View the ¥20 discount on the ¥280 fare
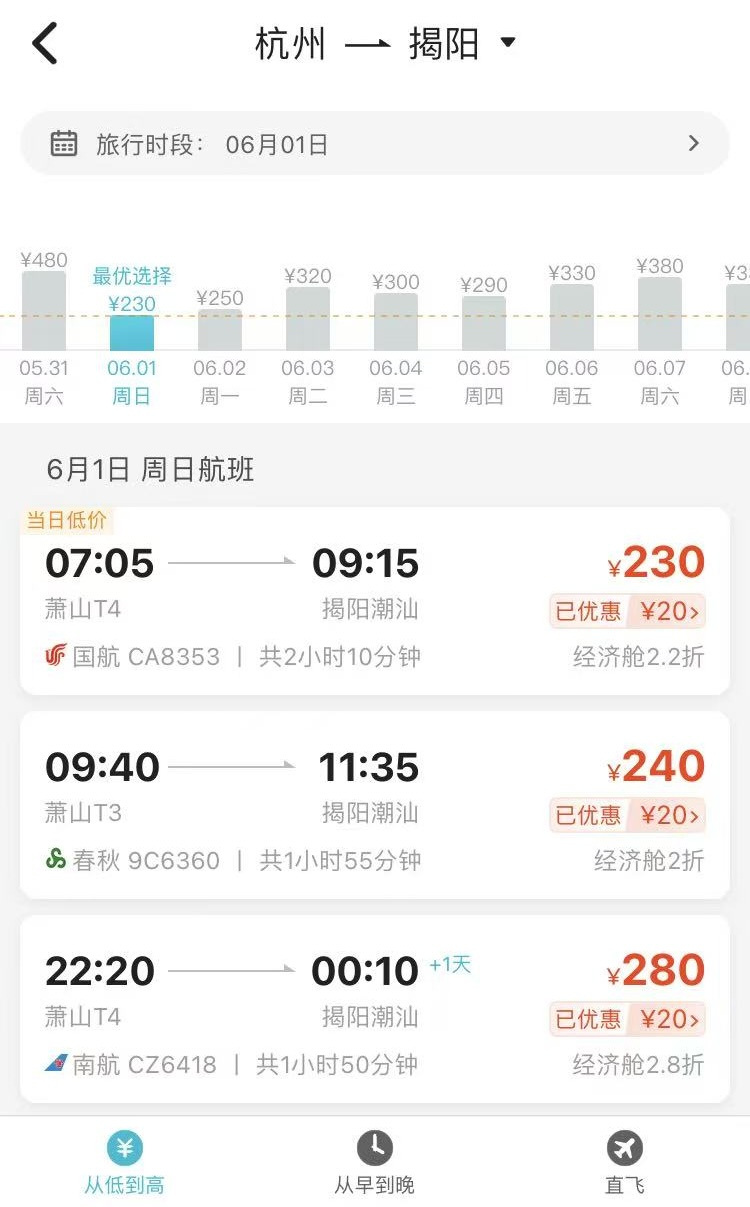 point(628,1019)
